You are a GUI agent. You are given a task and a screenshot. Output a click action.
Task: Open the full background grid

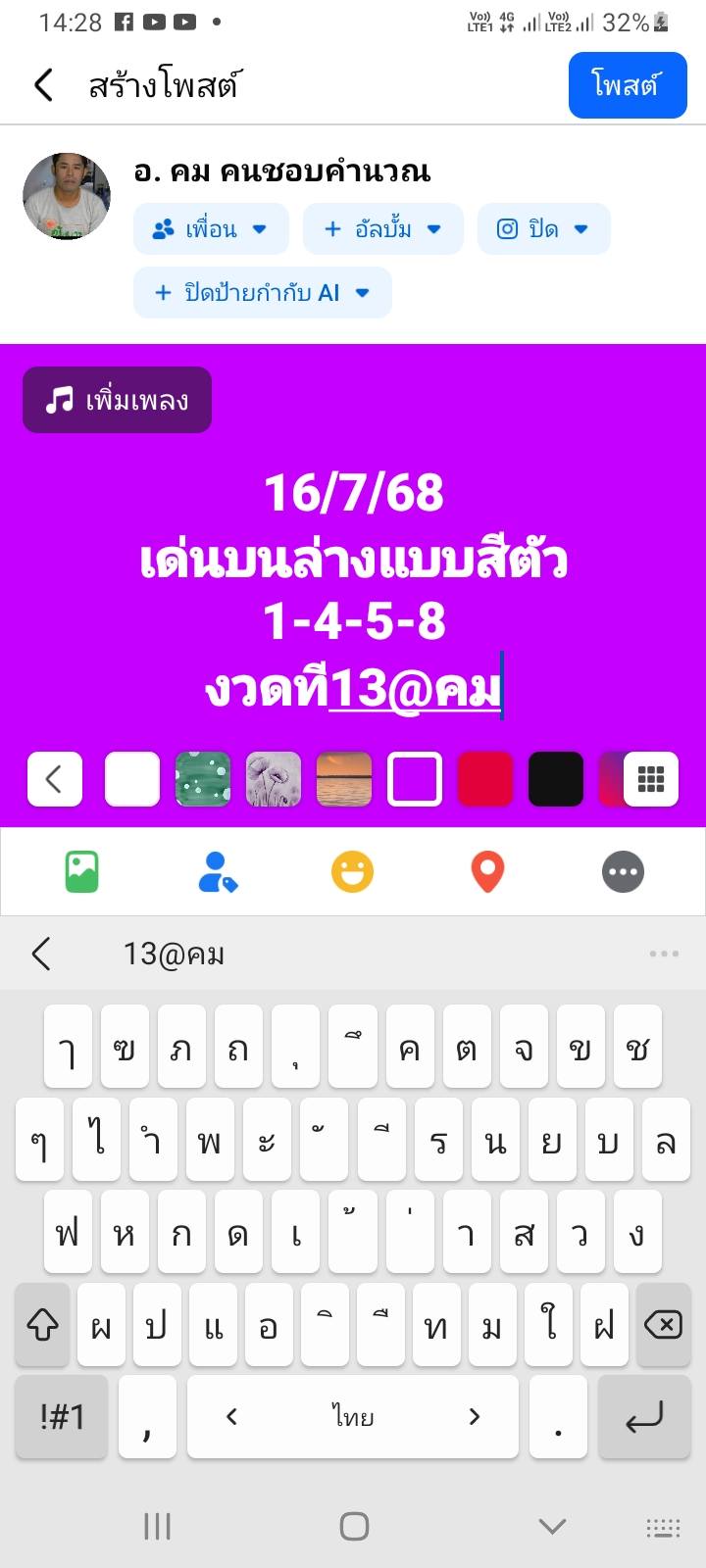(x=651, y=779)
